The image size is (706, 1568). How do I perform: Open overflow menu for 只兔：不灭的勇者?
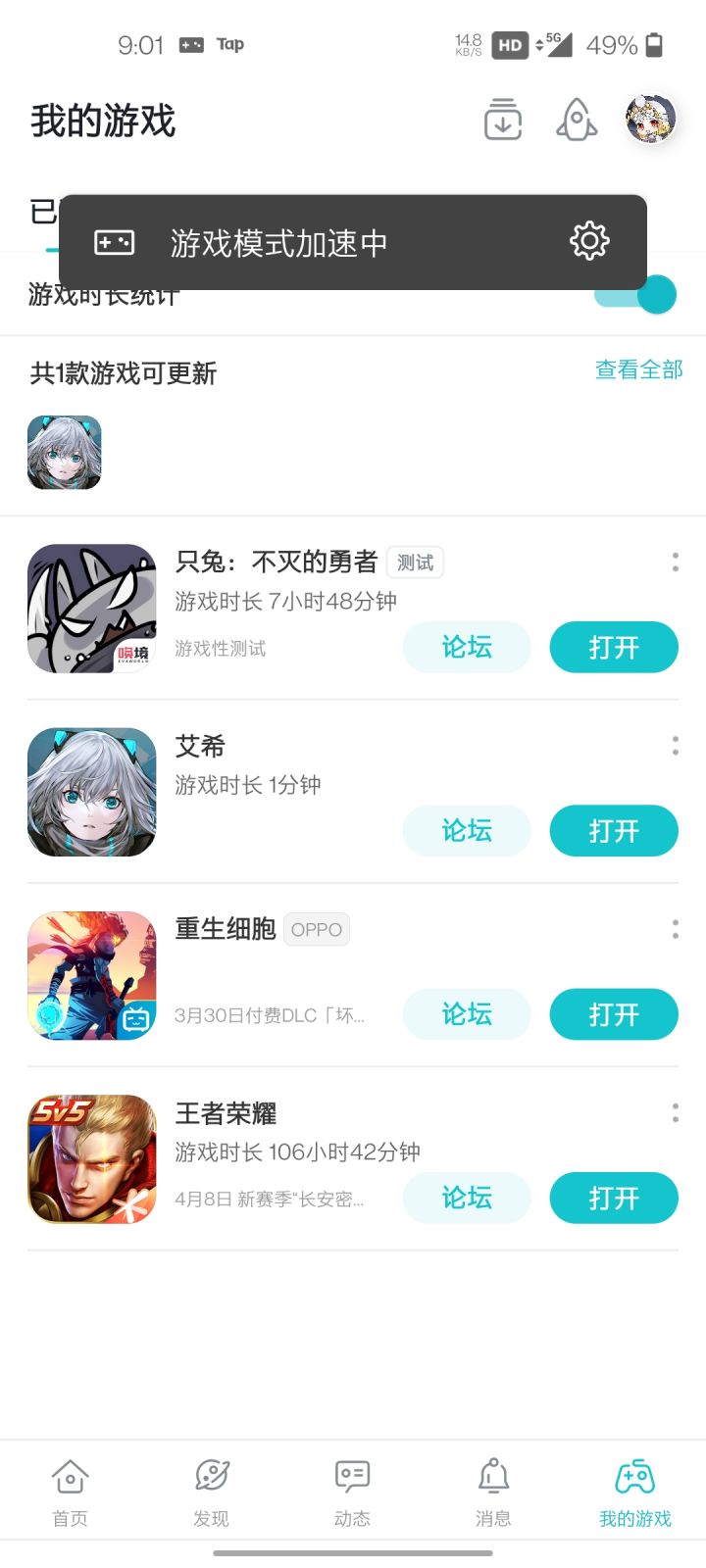click(675, 562)
